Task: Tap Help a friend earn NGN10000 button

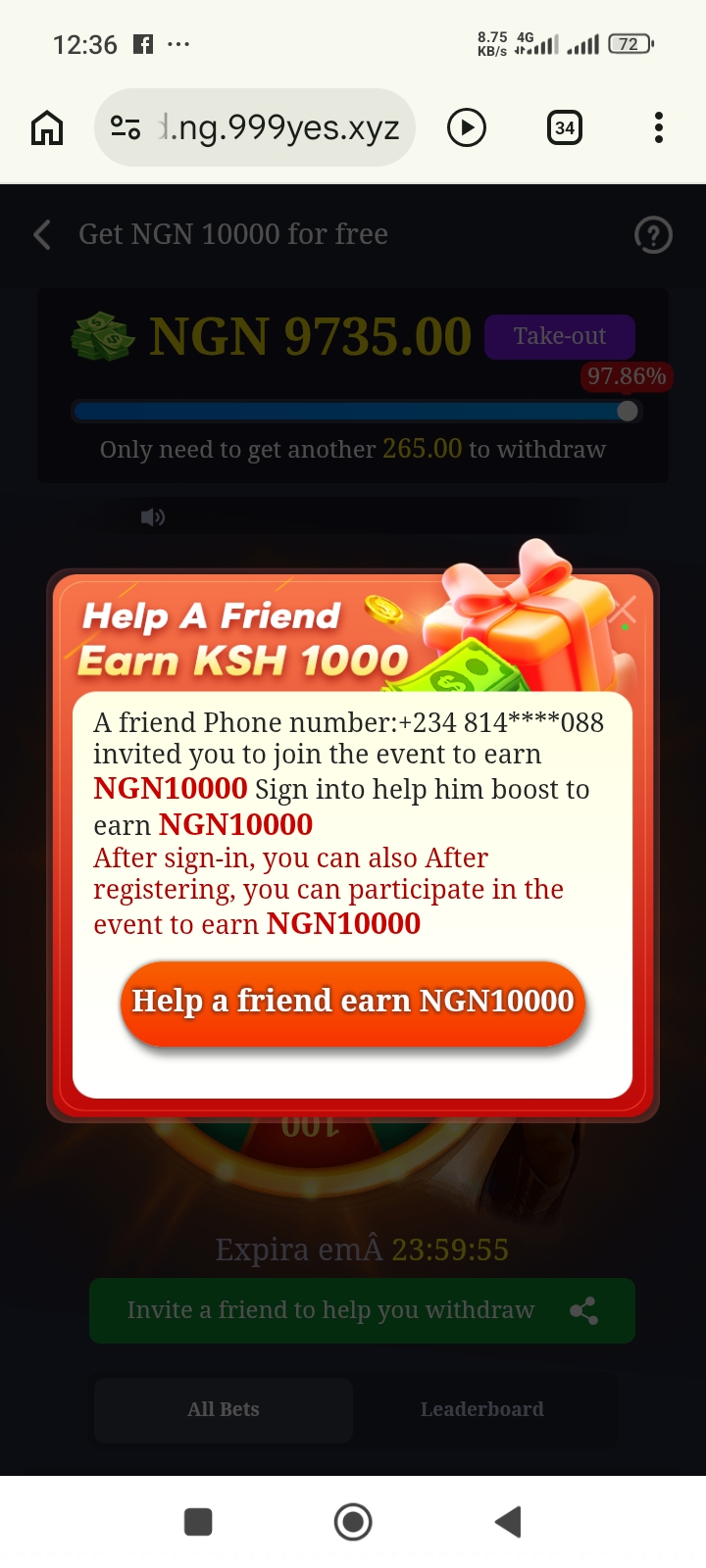Action: [x=352, y=1002]
